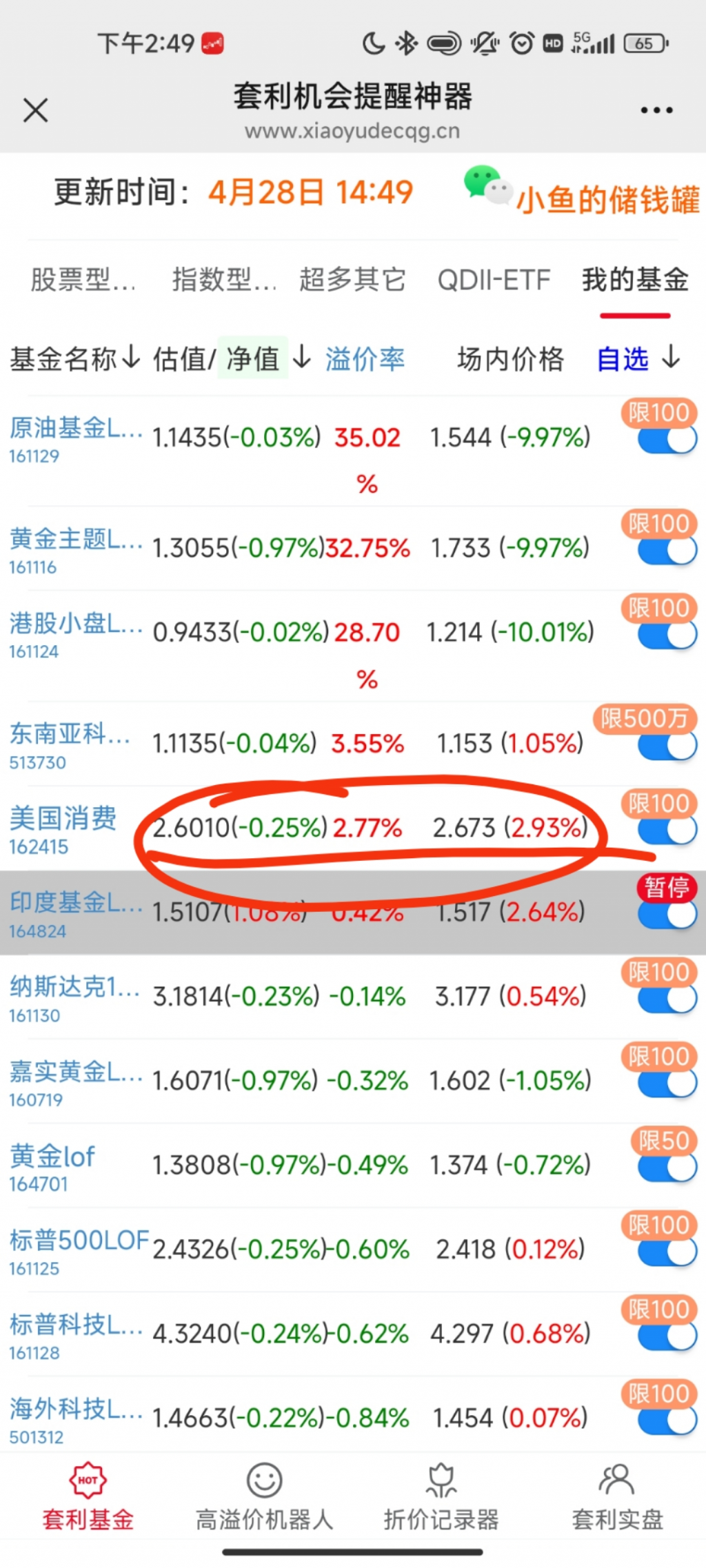This screenshot has height=1568, width=706.
Task: Go to 高溢价机器人 in bottom navigation
Action: pyautogui.click(x=265, y=1496)
